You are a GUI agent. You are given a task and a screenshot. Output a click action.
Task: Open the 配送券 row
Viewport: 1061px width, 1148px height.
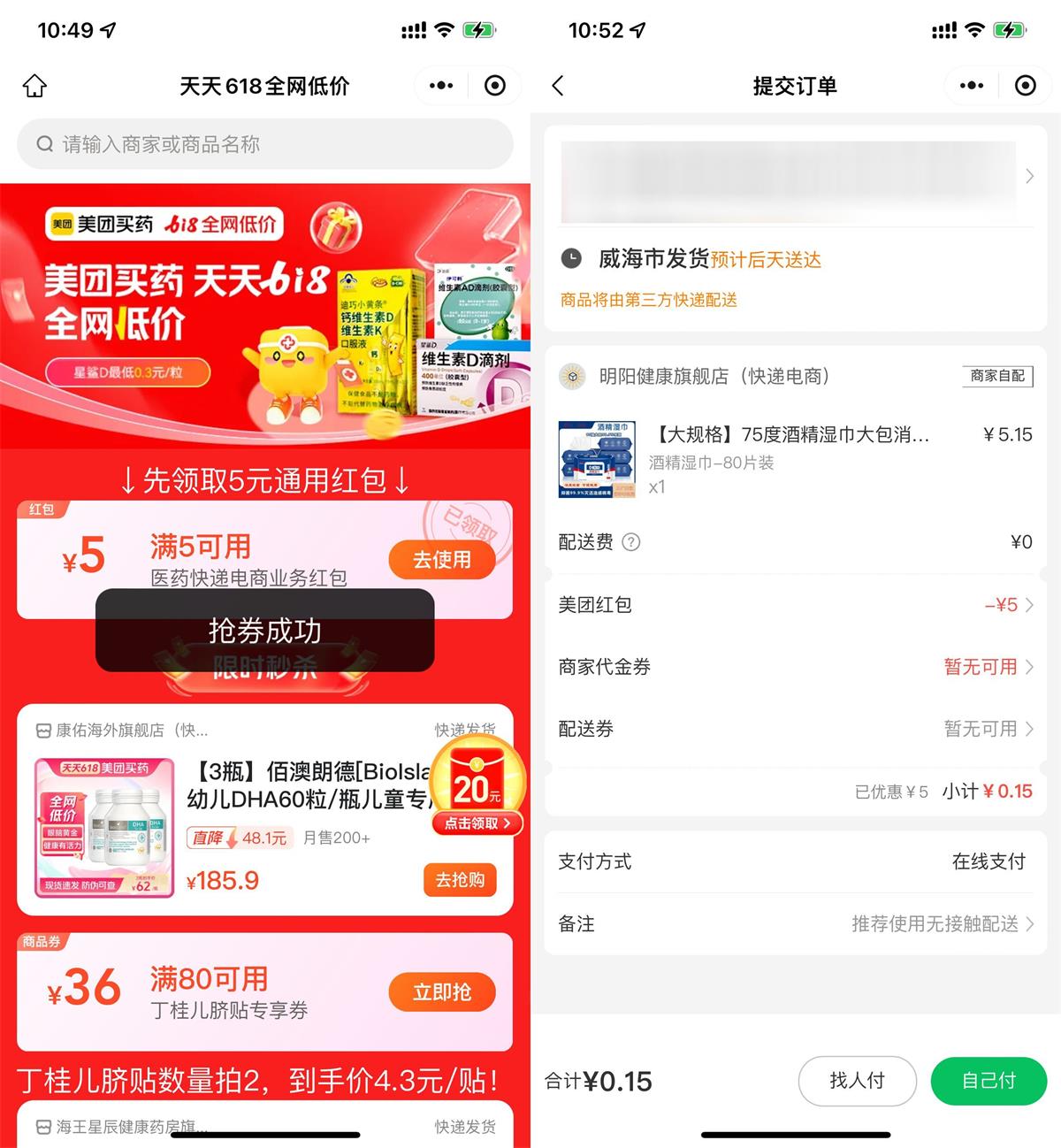click(x=796, y=729)
